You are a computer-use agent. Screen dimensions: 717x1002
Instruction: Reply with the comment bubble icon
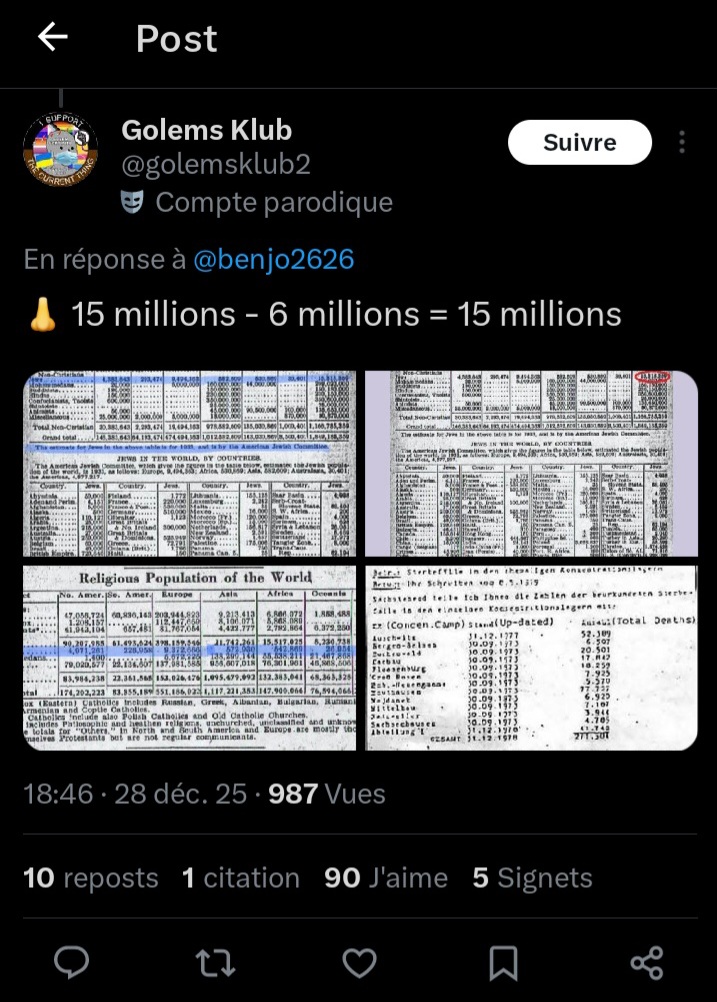tap(72, 963)
